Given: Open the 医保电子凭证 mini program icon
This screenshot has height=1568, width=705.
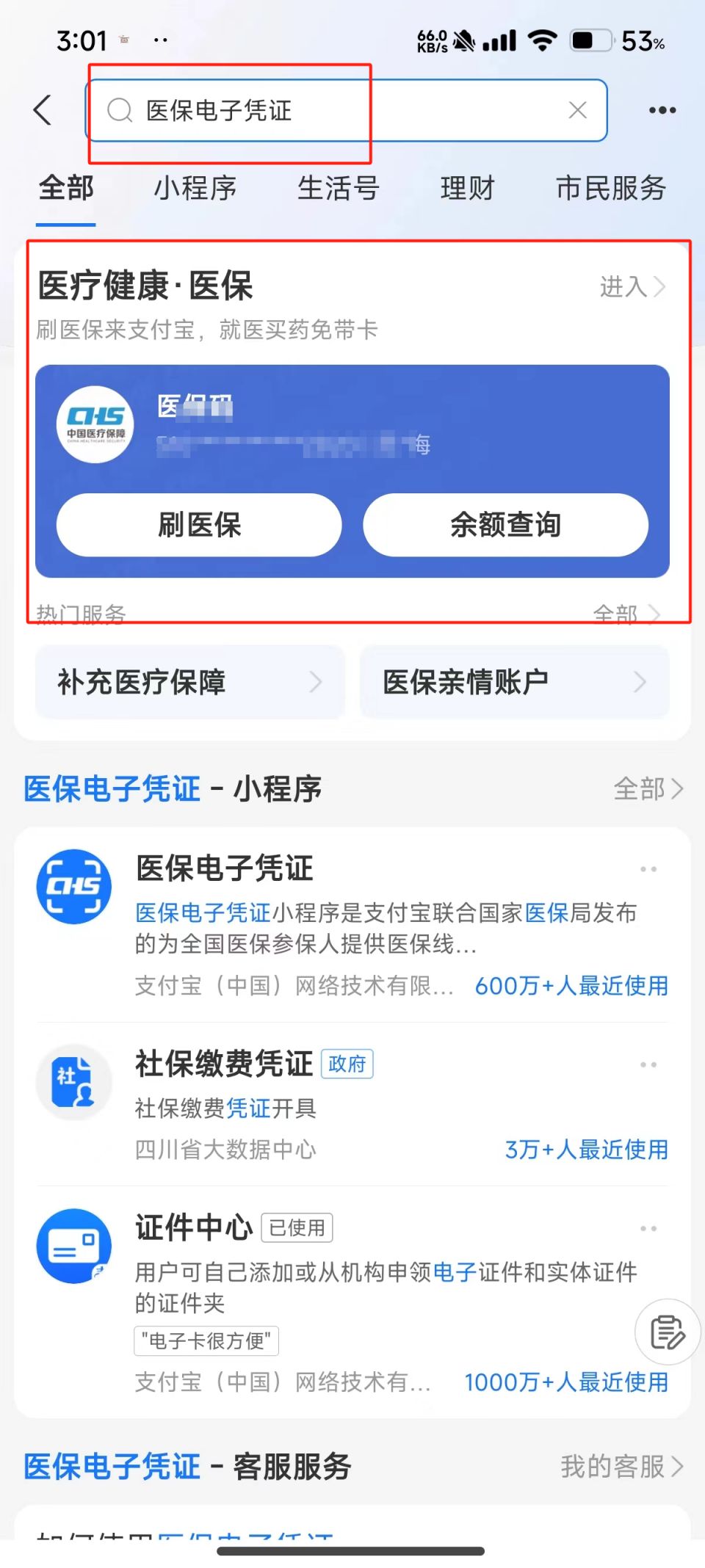Looking at the screenshot, I should click(73, 885).
